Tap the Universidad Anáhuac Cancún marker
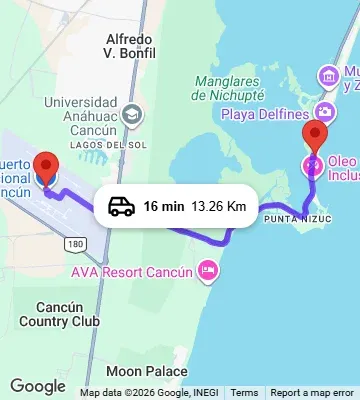This screenshot has height=400, width=360. click(x=132, y=115)
